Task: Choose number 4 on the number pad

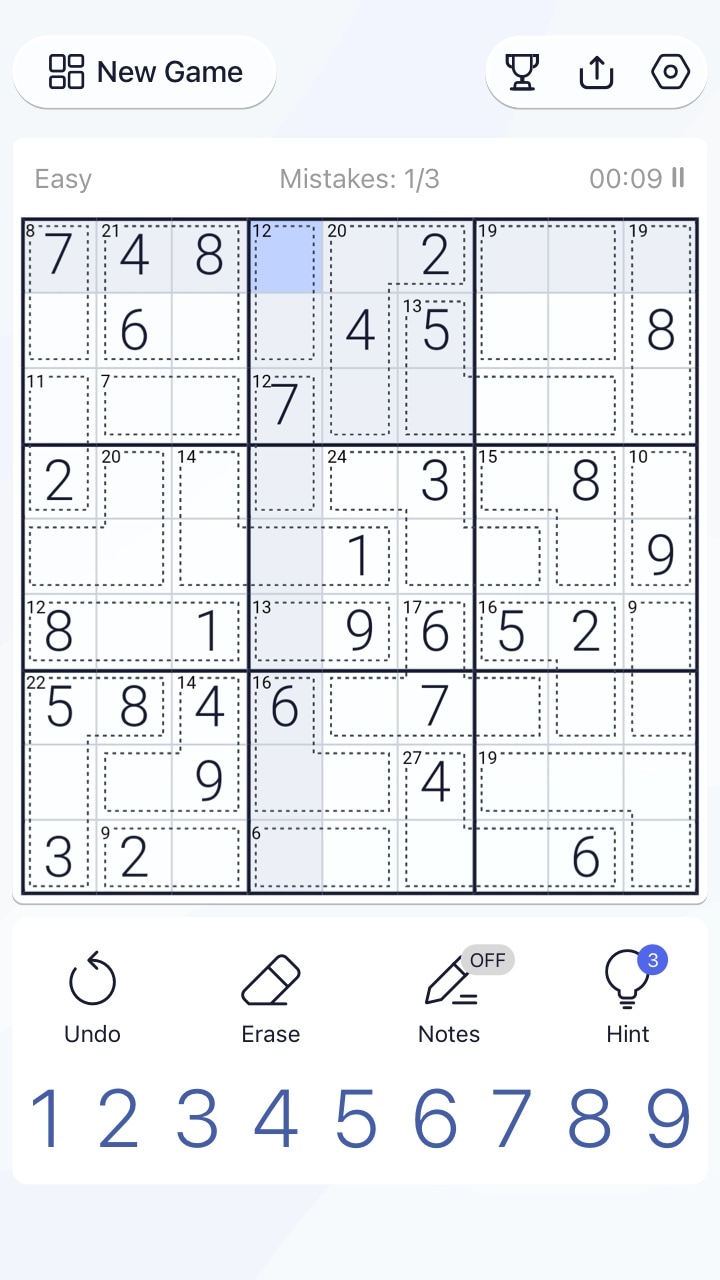Action: (x=276, y=1118)
